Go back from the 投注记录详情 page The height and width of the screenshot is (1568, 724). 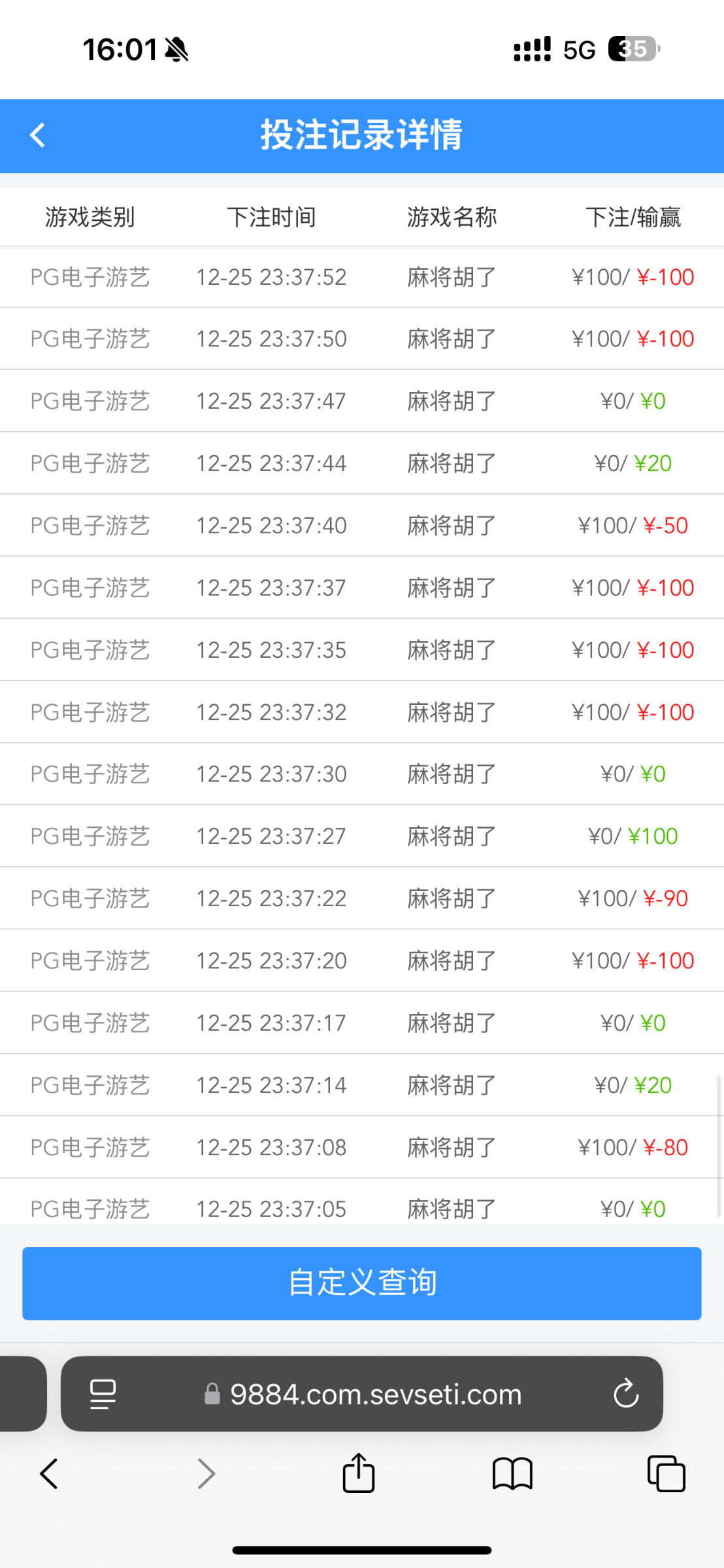(x=38, y=135)
